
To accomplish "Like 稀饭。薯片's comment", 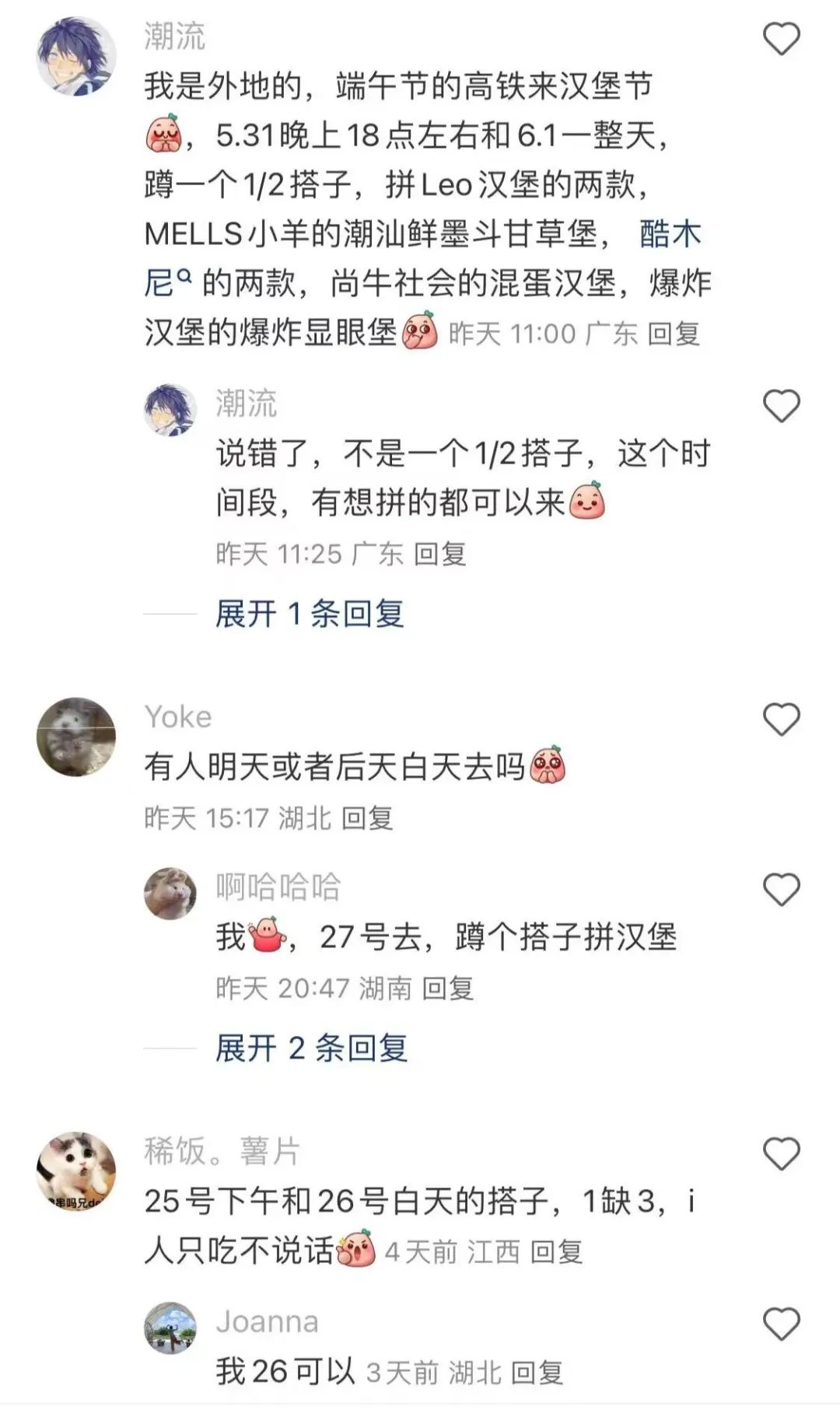I will coord(781,1153).
